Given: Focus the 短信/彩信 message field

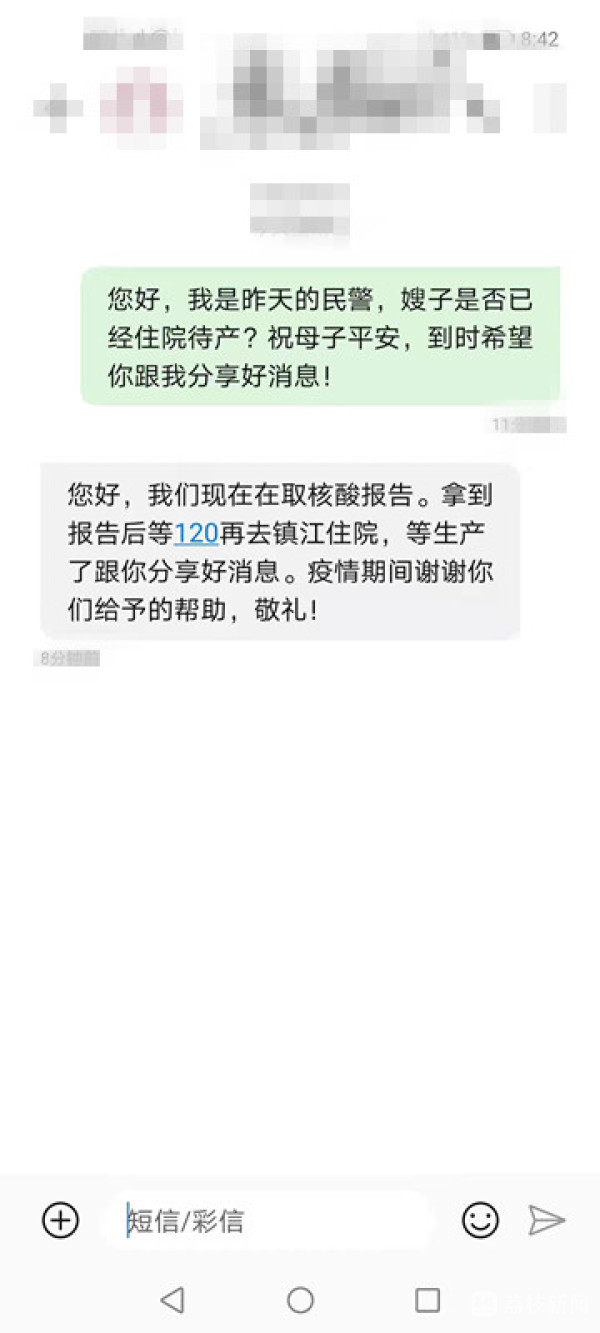Looking at the screenshot, I should pos(270,1221).
